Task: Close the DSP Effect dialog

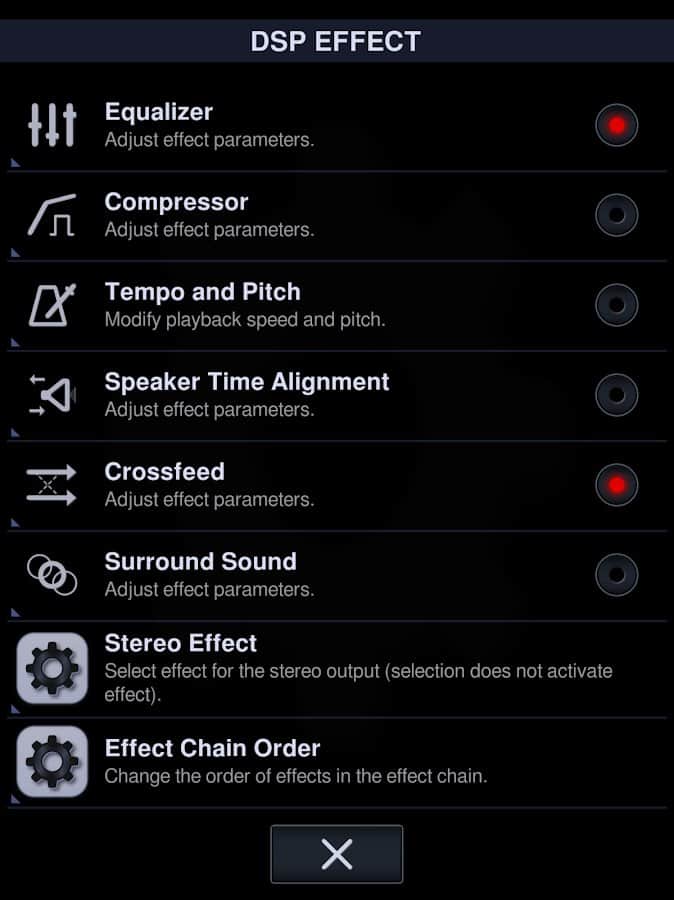Action: [337, 854]
